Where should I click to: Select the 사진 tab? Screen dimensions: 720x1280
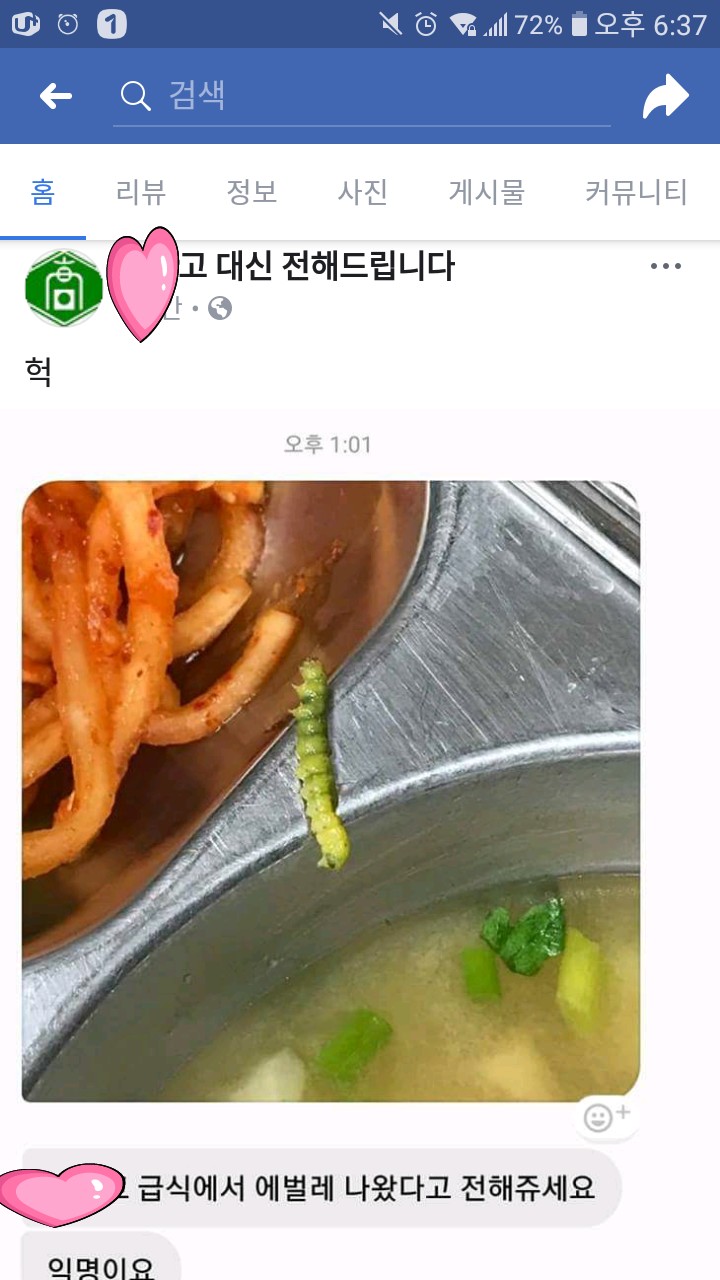pos(362,192)
